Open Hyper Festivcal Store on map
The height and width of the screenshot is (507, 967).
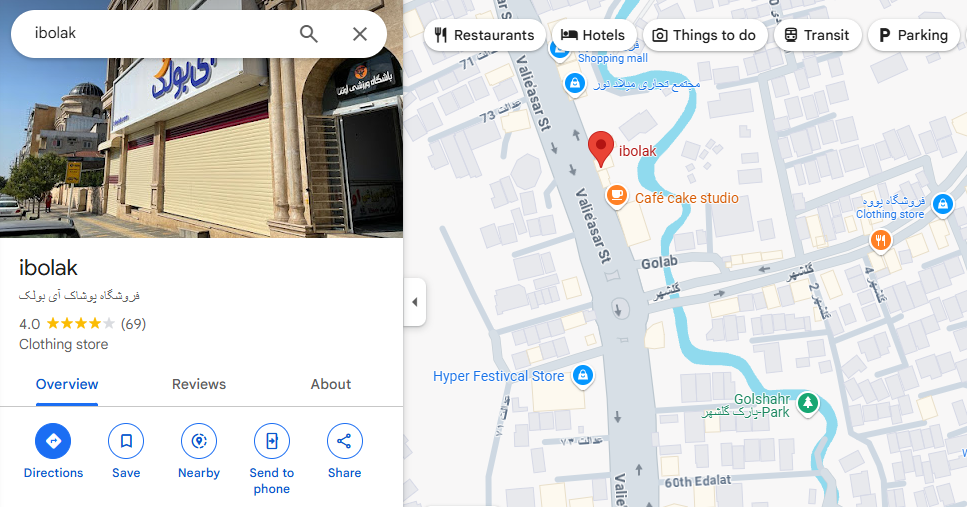coord(583,376)
